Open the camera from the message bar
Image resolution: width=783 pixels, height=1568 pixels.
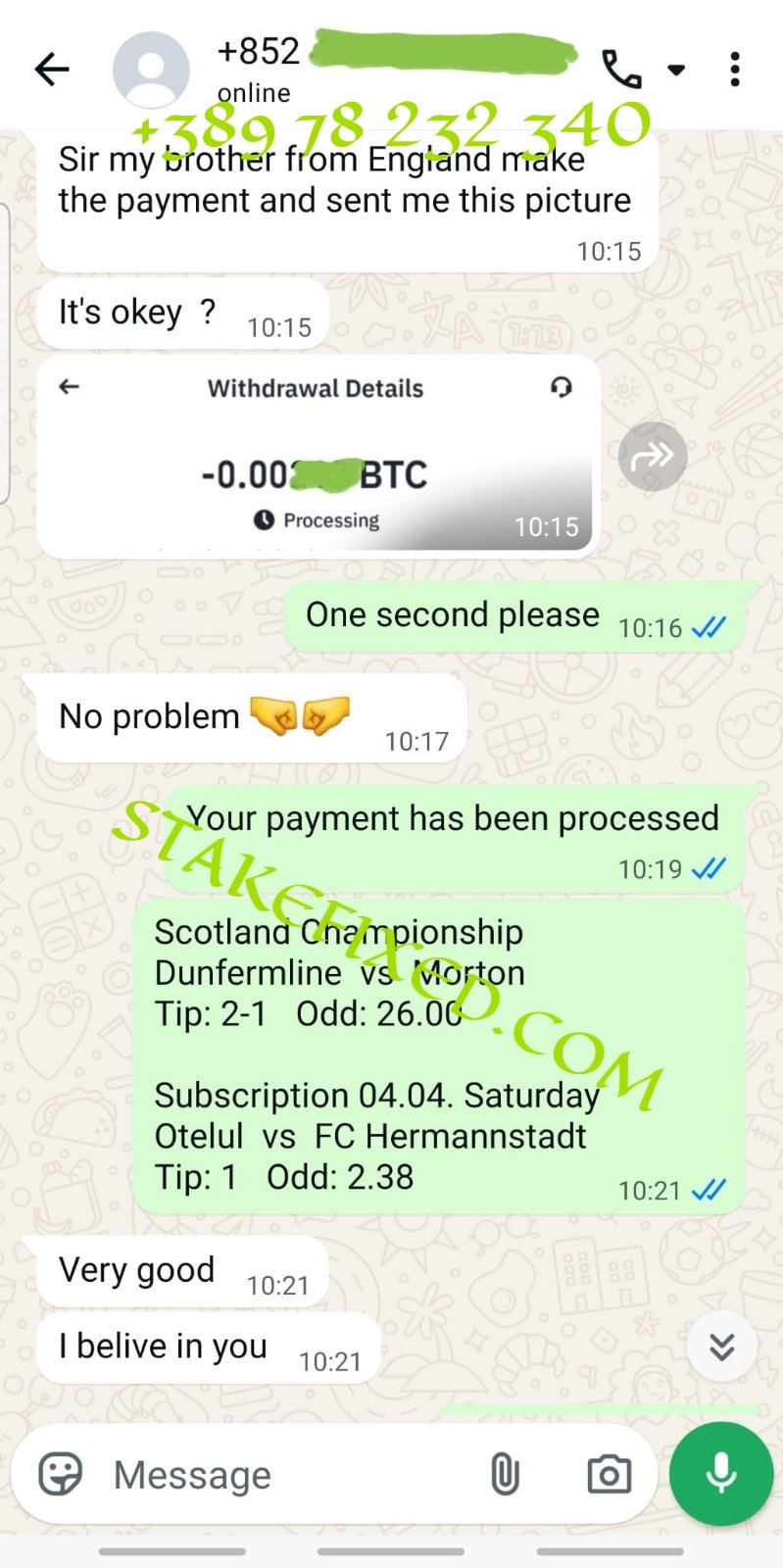609,1474
